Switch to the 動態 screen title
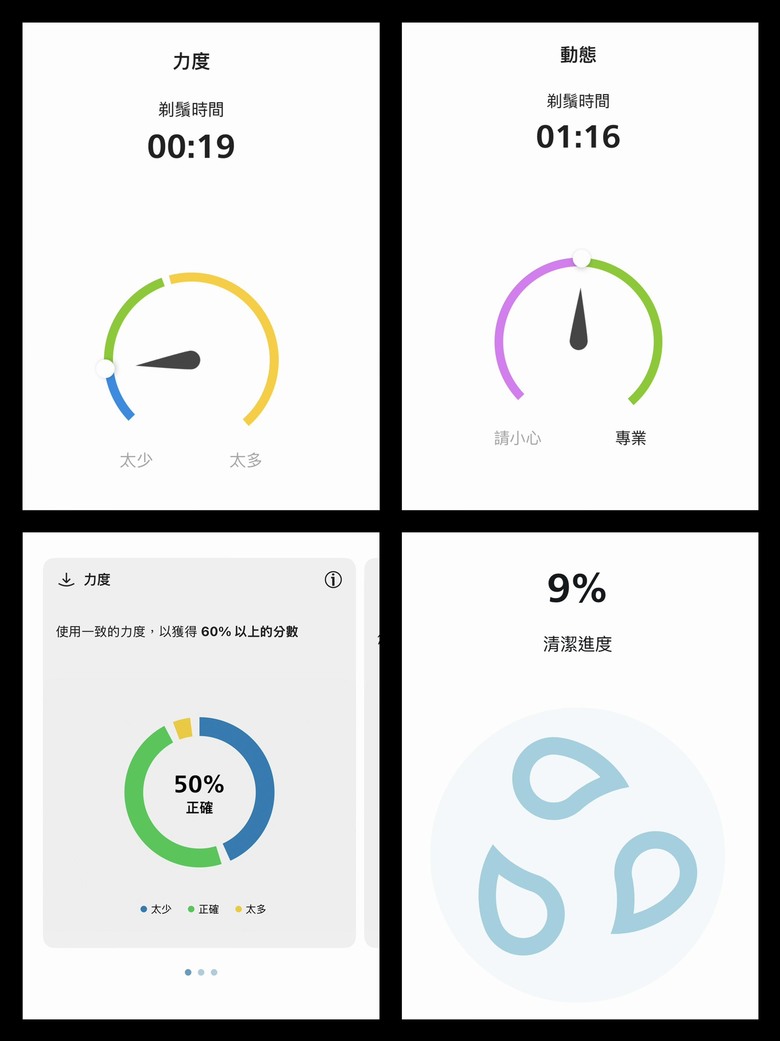The height and width of the screenshot is (1041, 780). pos(580,54)
